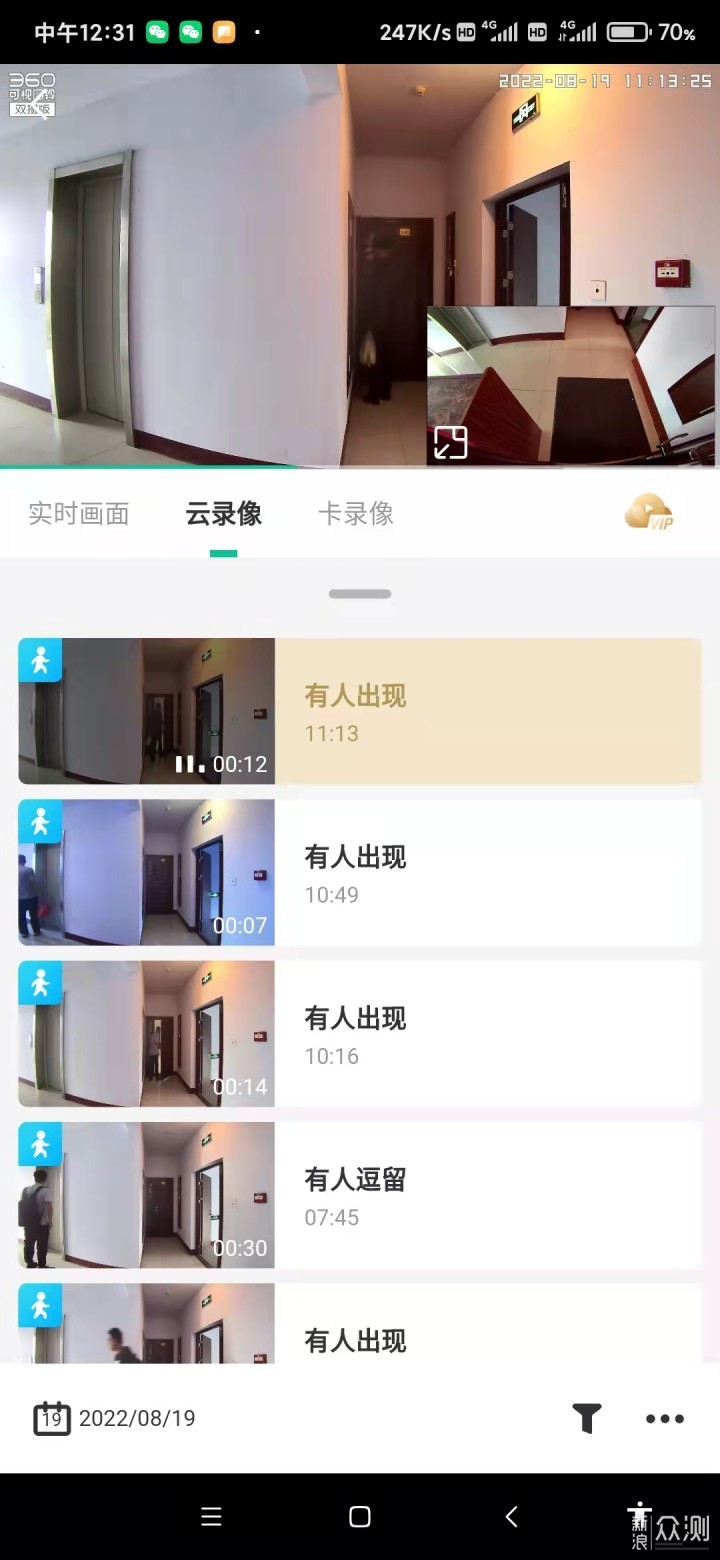The width and height of the screenshot is (720, 1560).
Task: Tap the drag handle above the recordings
Action: click(x=360, y=594)
